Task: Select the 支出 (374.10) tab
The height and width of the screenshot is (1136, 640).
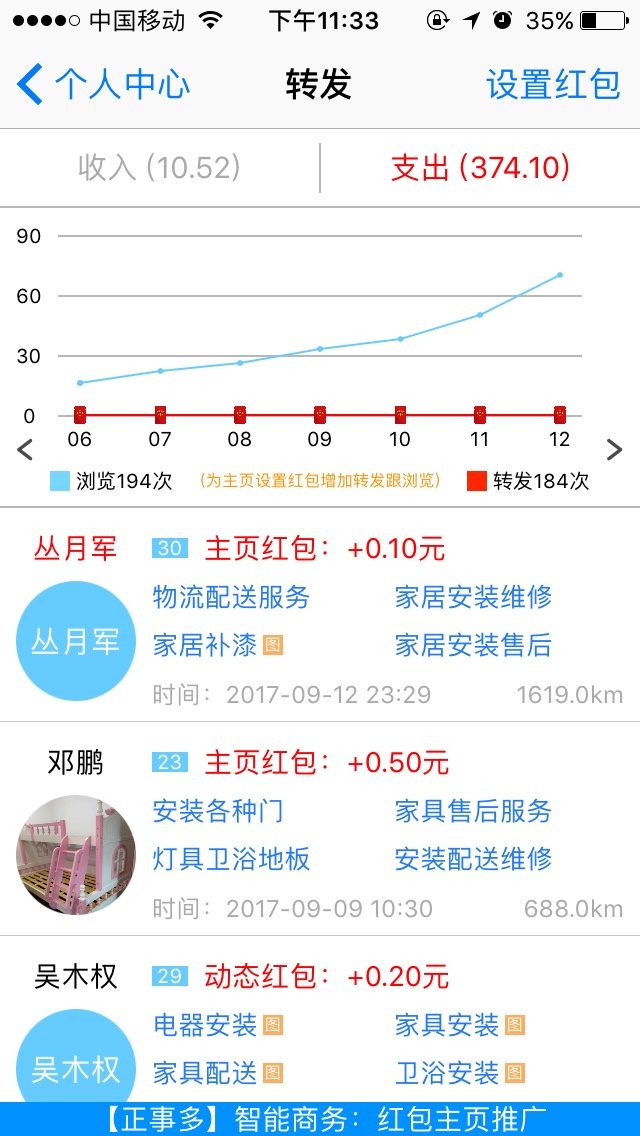Action: [x=480, y=167]
